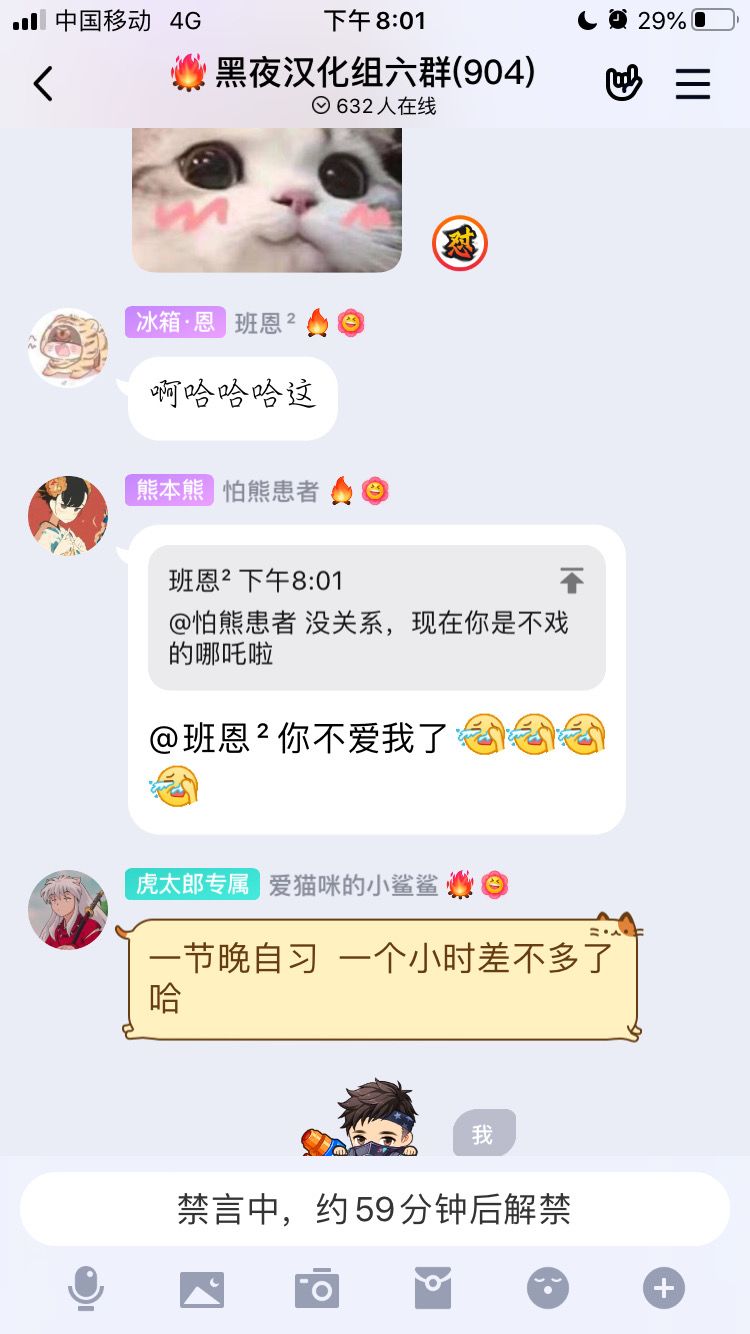Open the plus more options icon
The image size is (750, 1334).
[x=664, y=1288]
